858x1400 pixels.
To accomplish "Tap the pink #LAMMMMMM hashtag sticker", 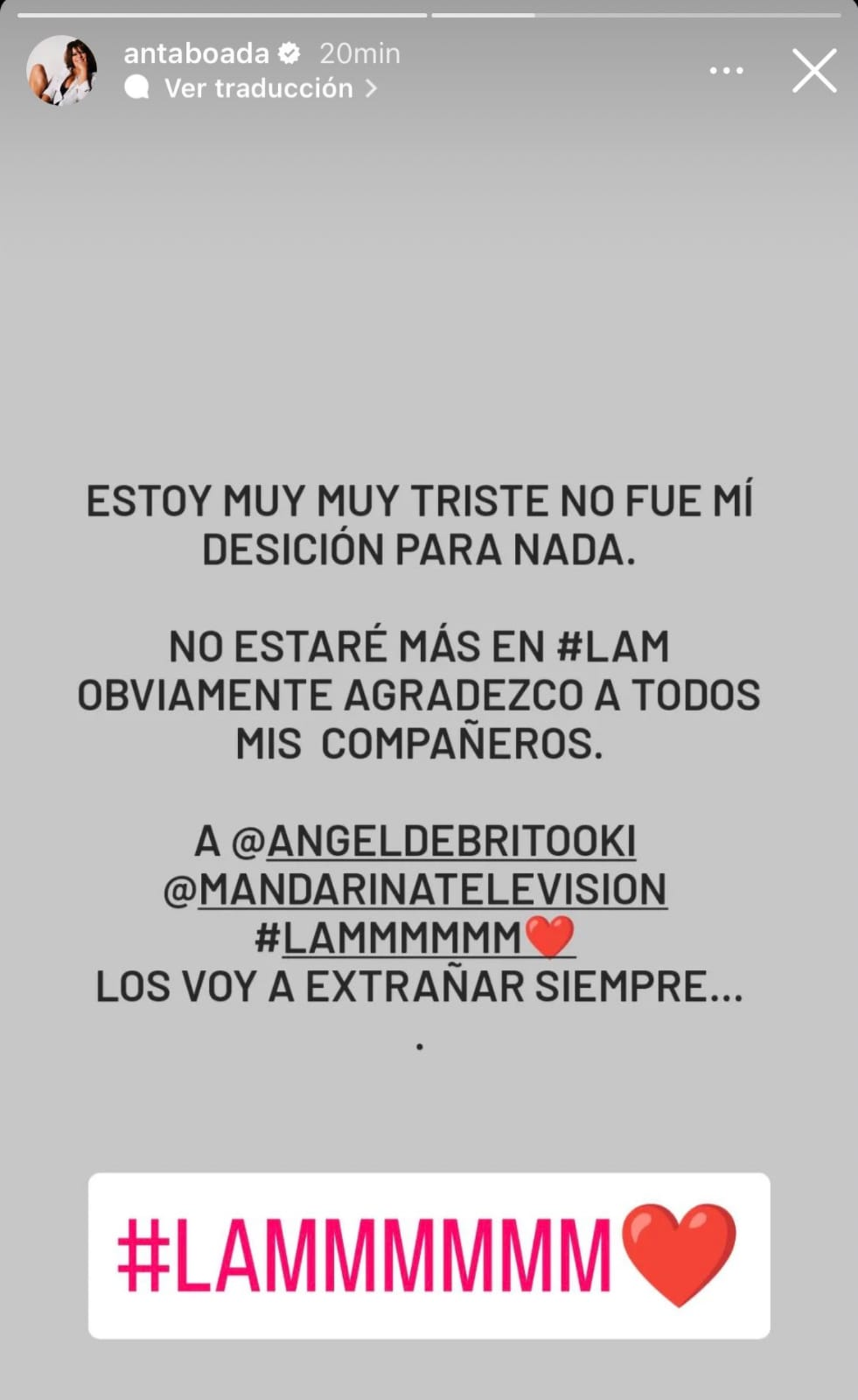I will (x=428, y=1256).
